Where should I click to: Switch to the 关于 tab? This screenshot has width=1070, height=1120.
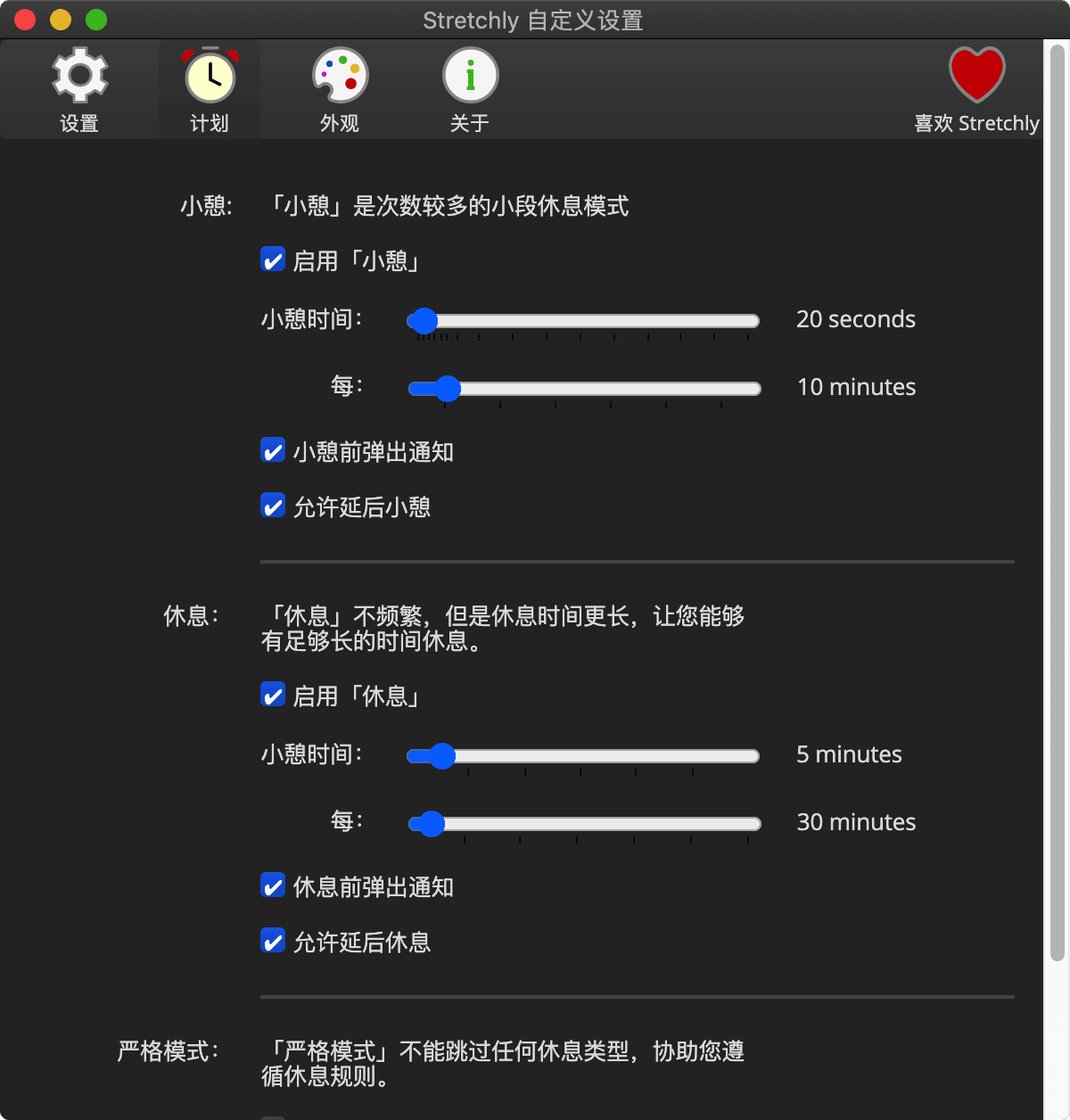[x=470, y=89]
